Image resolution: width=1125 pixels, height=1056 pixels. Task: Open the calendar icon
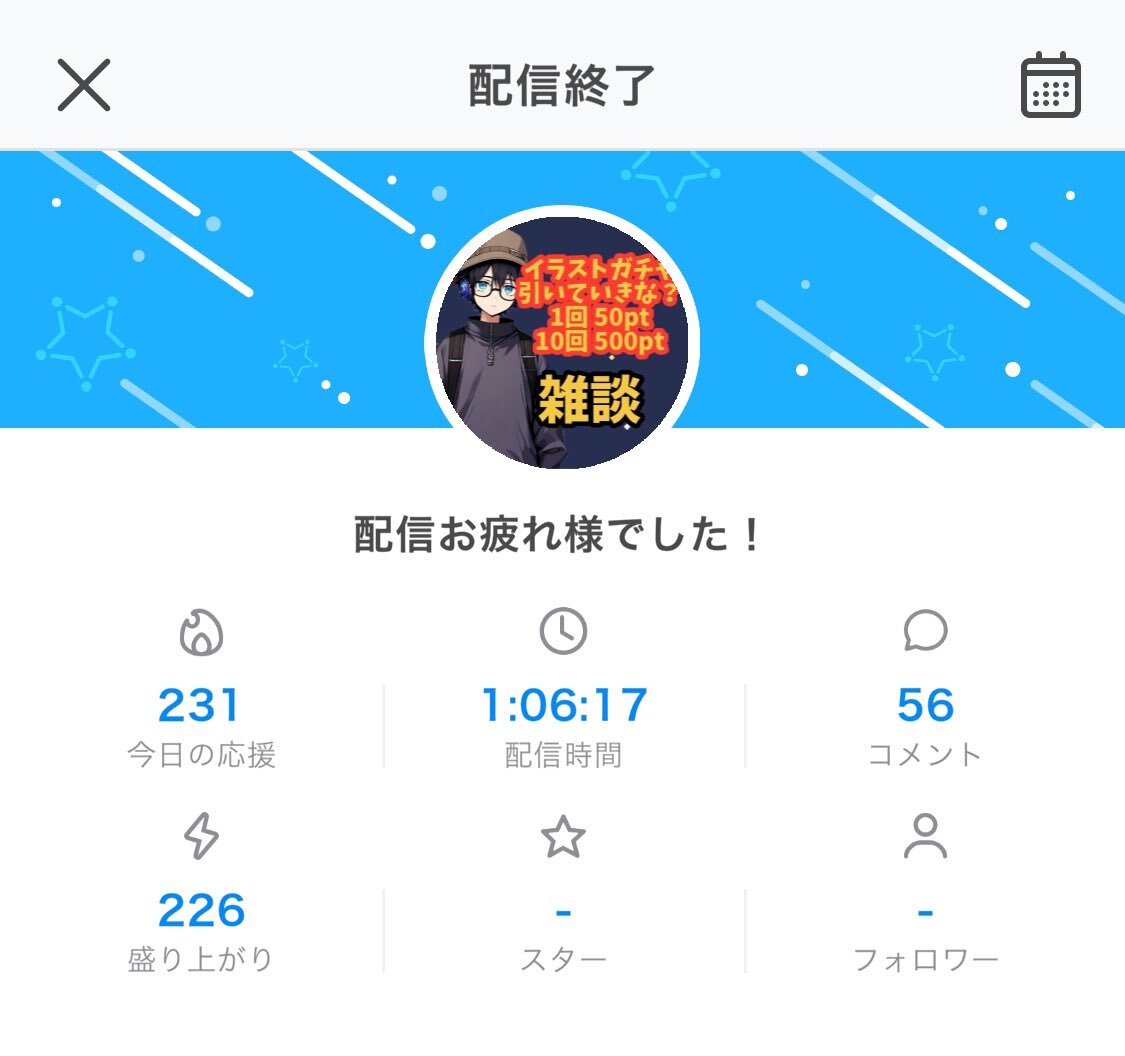click(x=1050, y=86)
